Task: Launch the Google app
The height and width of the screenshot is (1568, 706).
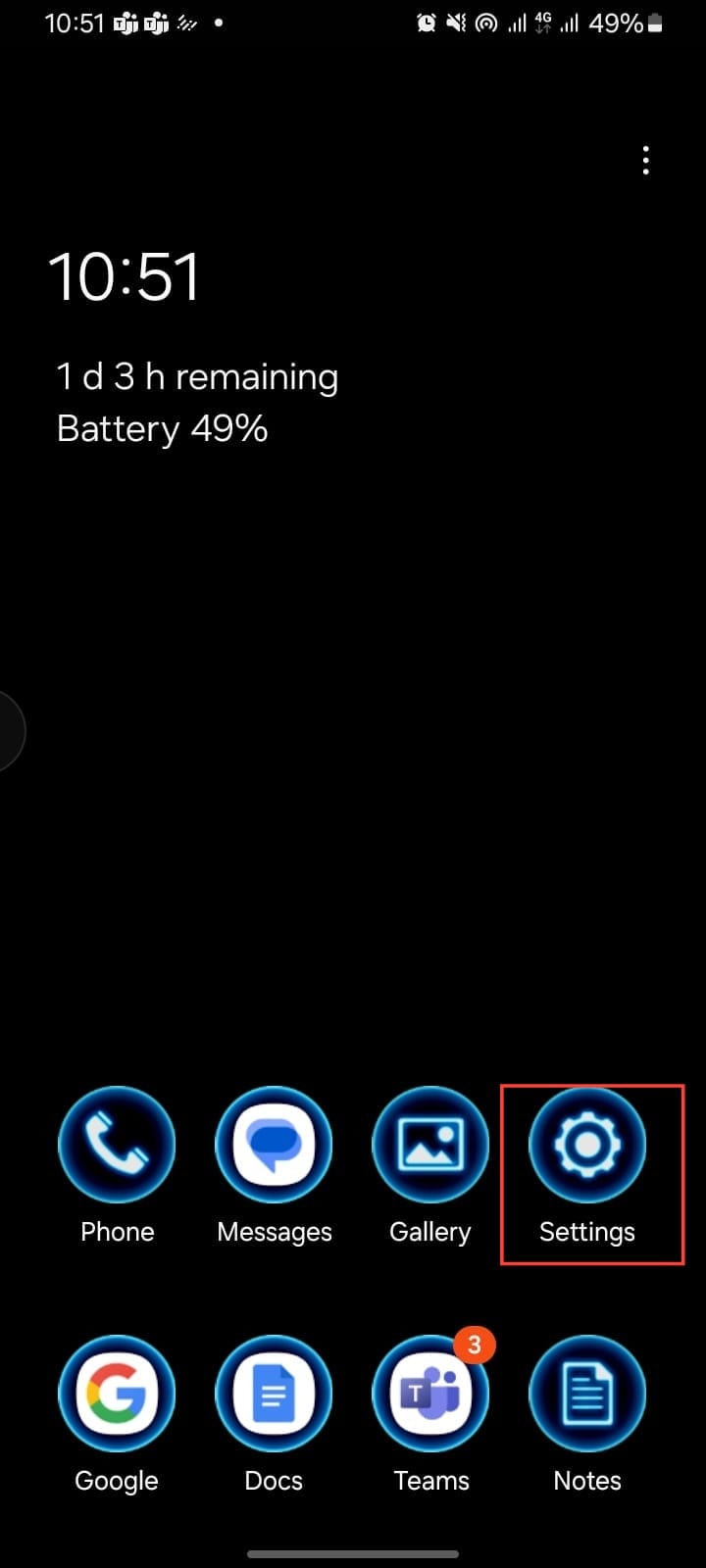Action: point(117,1394)
